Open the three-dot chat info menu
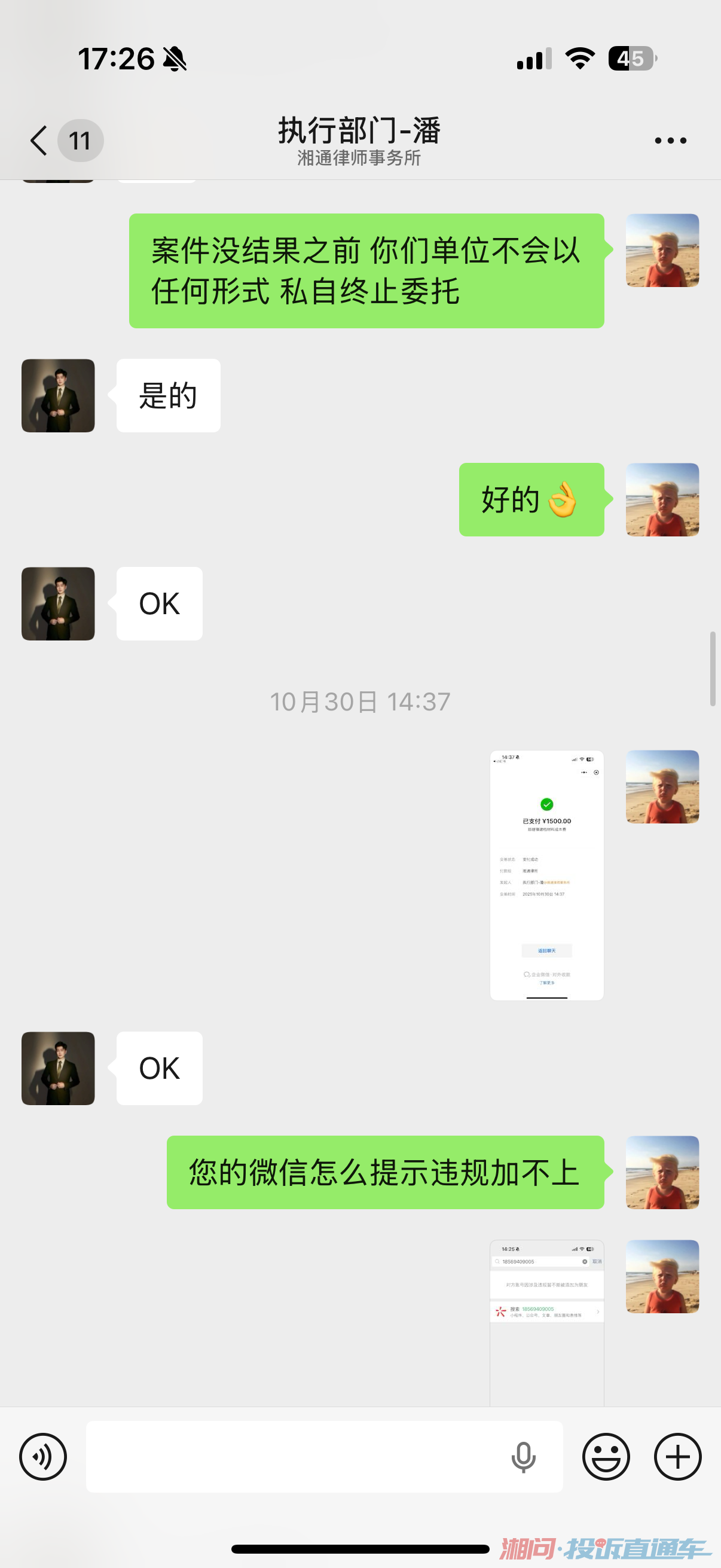This screenshot has width=721, height=1568. click(x=670, y=141)
